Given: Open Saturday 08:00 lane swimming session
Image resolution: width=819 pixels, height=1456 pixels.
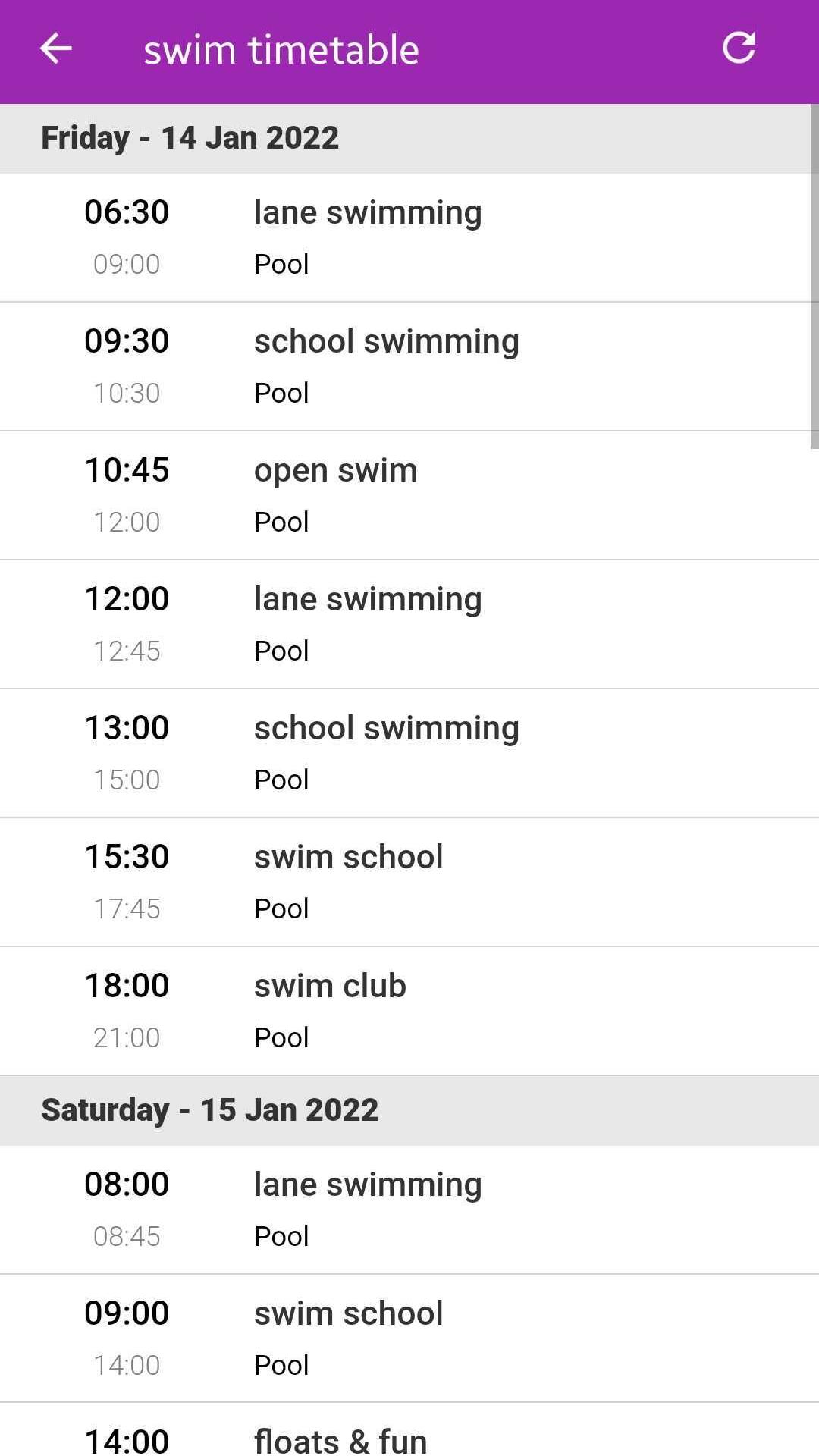Looking at the screenshot, I should coord(409,1210).
